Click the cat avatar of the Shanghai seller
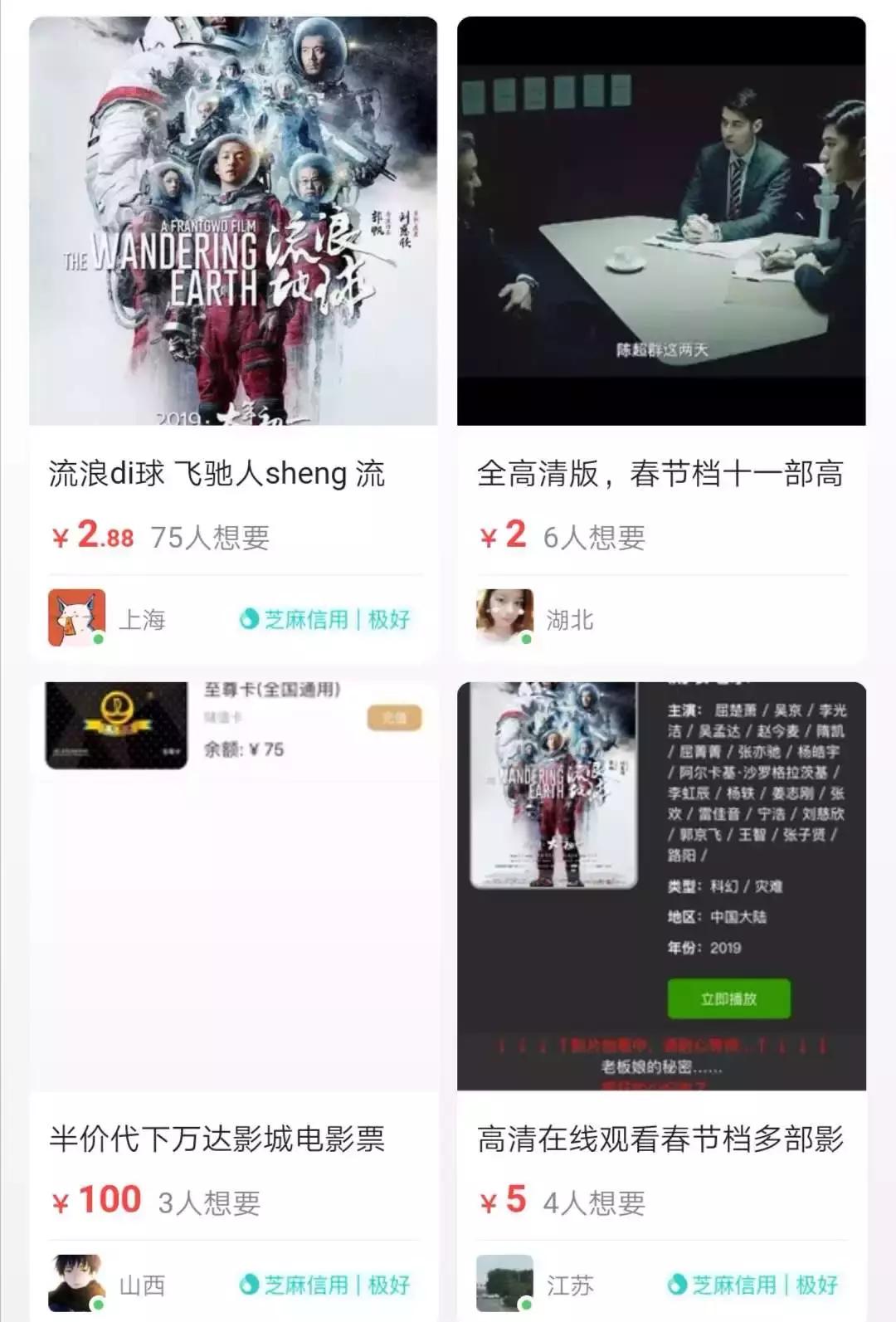Screen dimensions: 896x1322 tap(77, 618)
